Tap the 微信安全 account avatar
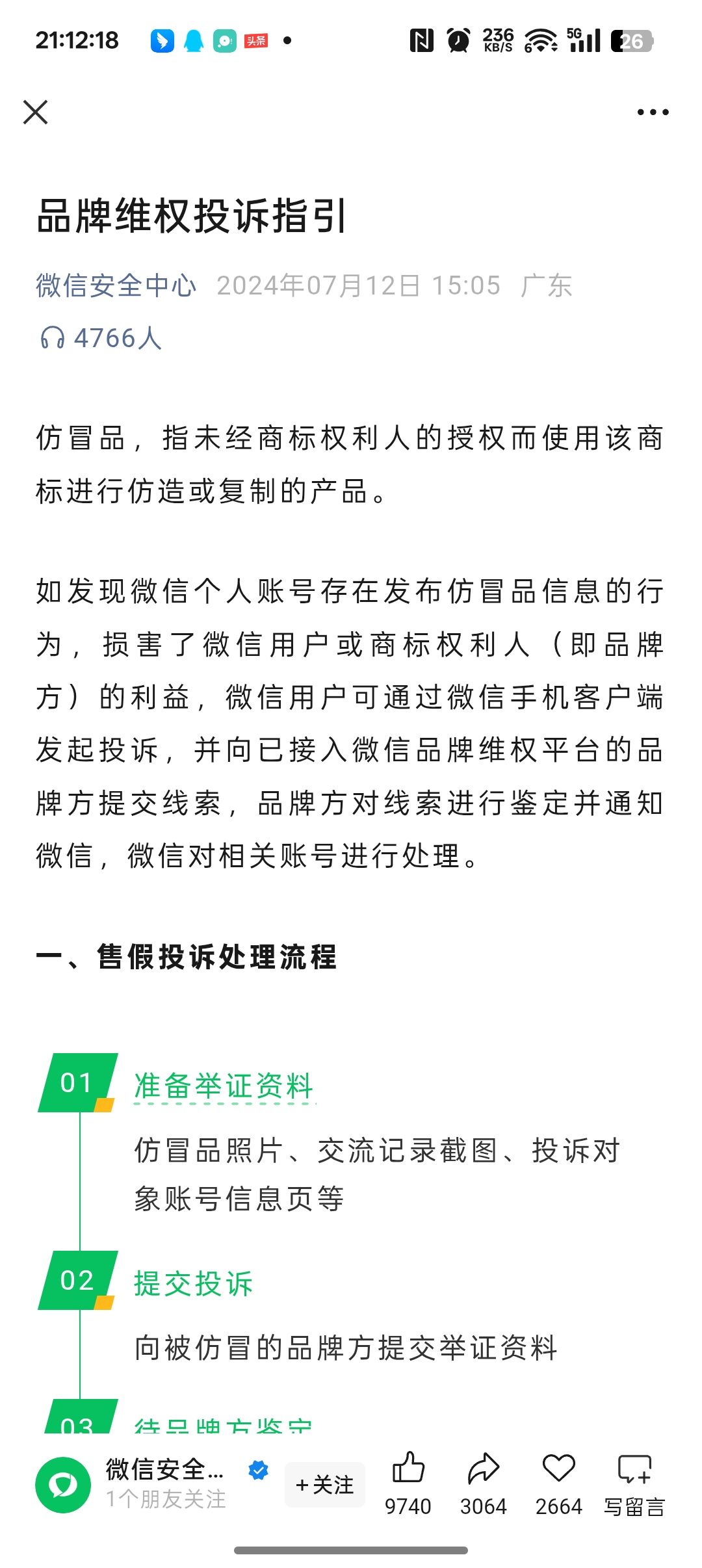702x1568 pixels. click(x=63, y=1485)
